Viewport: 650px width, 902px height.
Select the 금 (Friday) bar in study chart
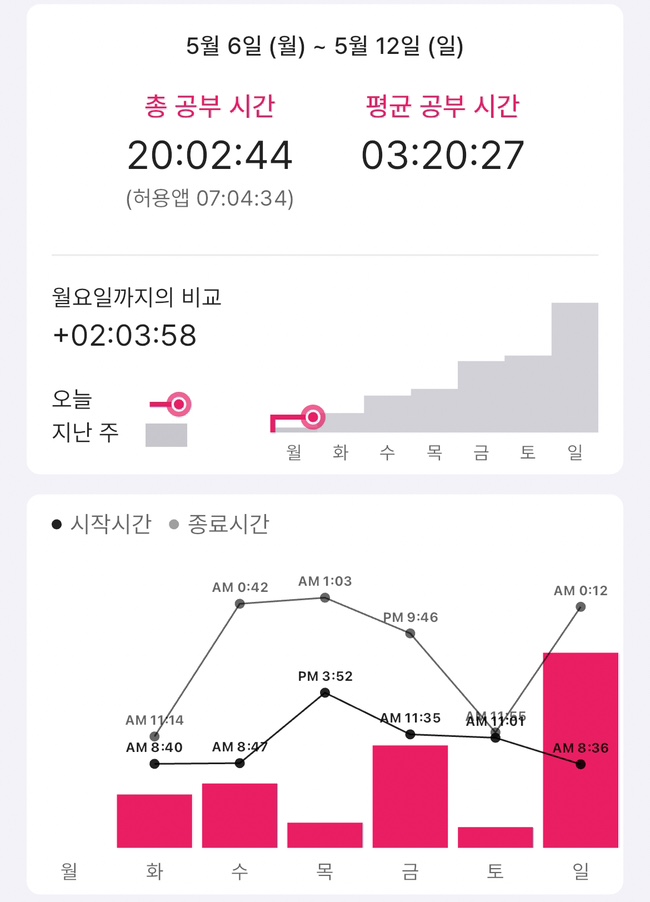point(410,797)
